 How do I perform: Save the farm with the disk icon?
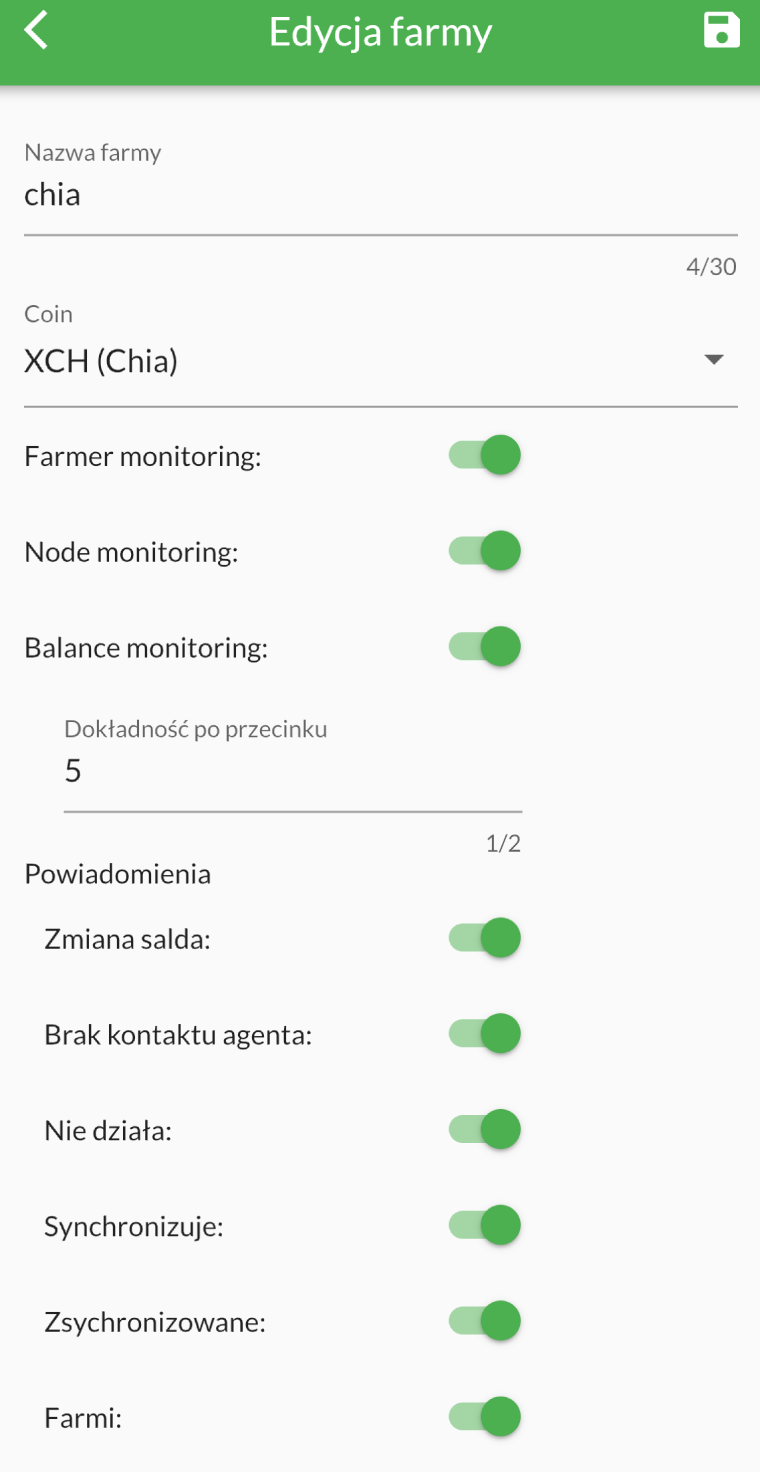pos(721,31)
